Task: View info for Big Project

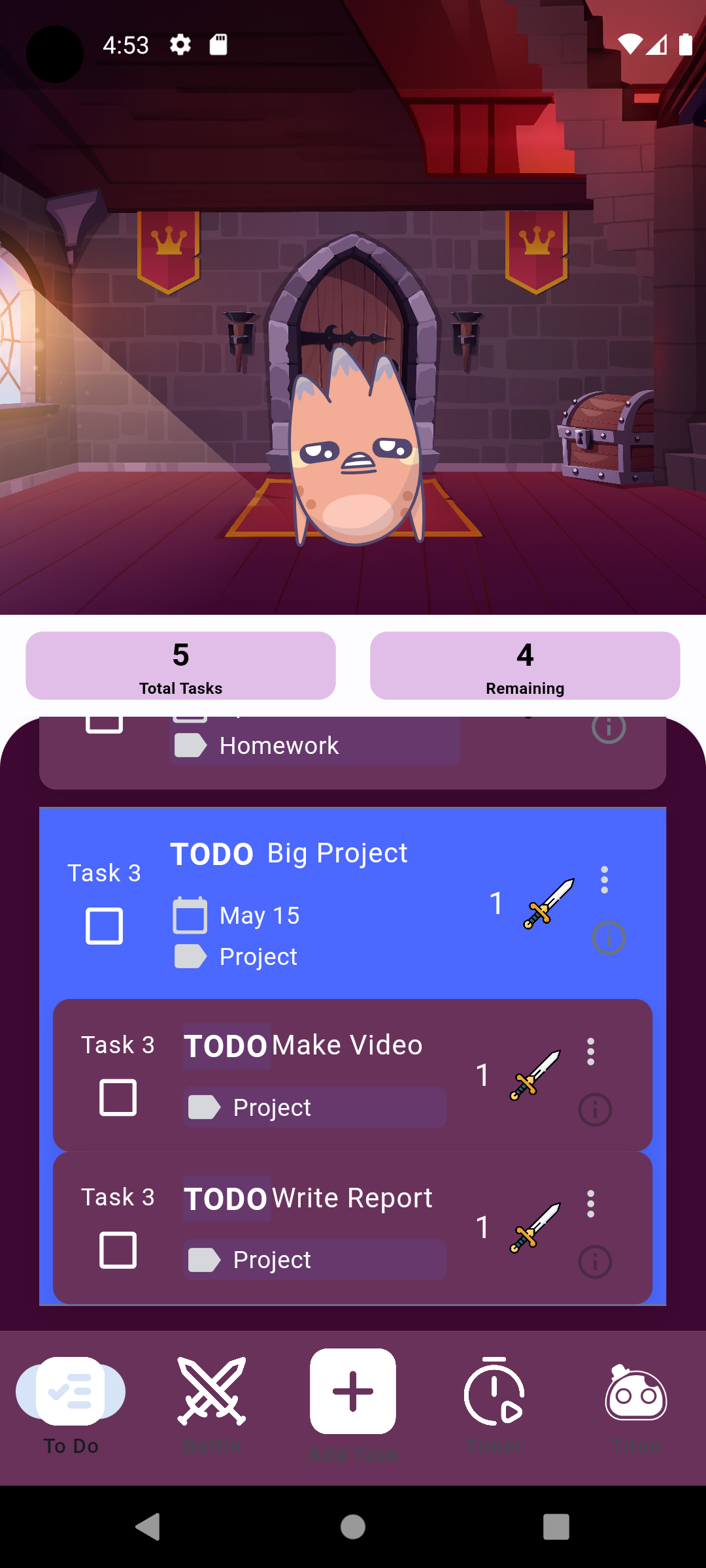Action: [609, 938]
